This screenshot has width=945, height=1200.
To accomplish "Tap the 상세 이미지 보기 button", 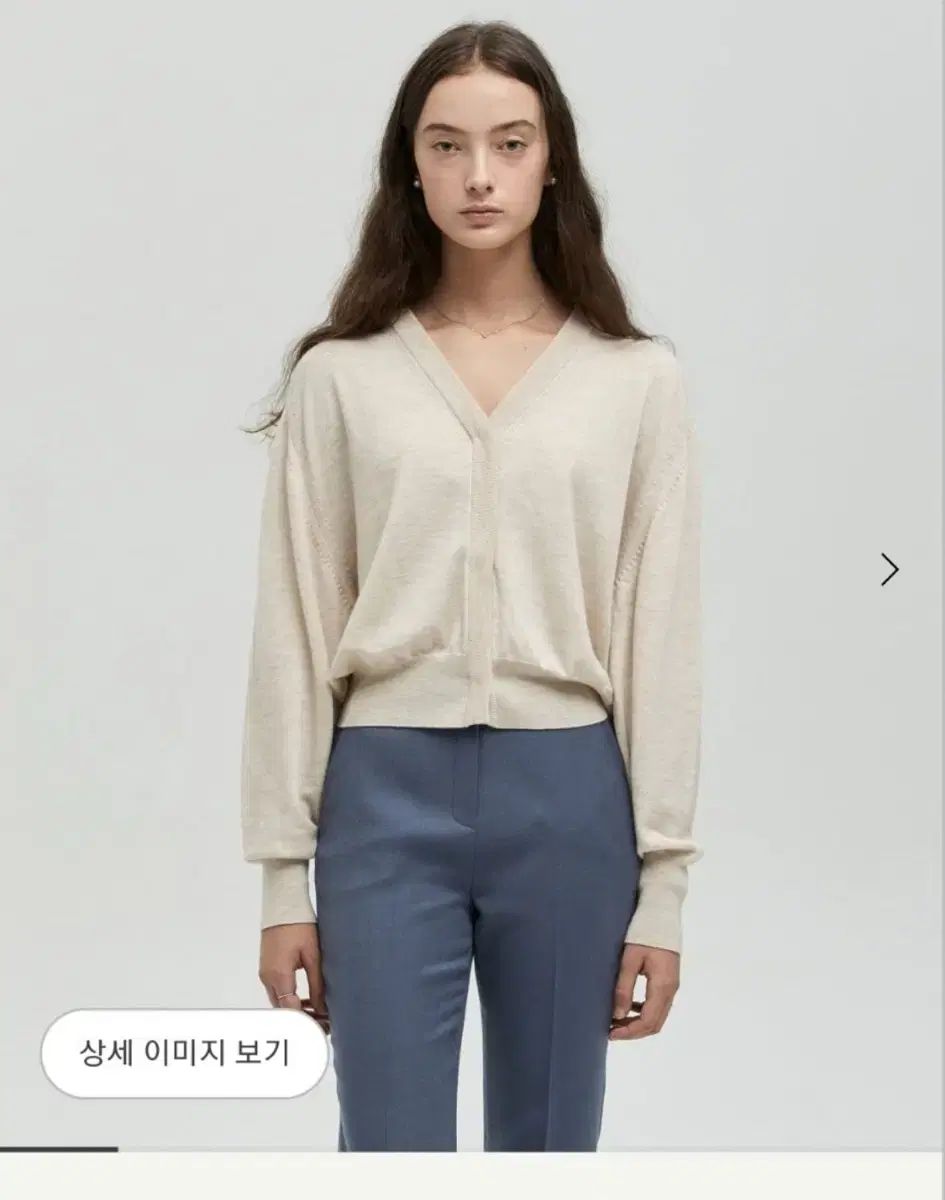I will tap(185, 1053).
